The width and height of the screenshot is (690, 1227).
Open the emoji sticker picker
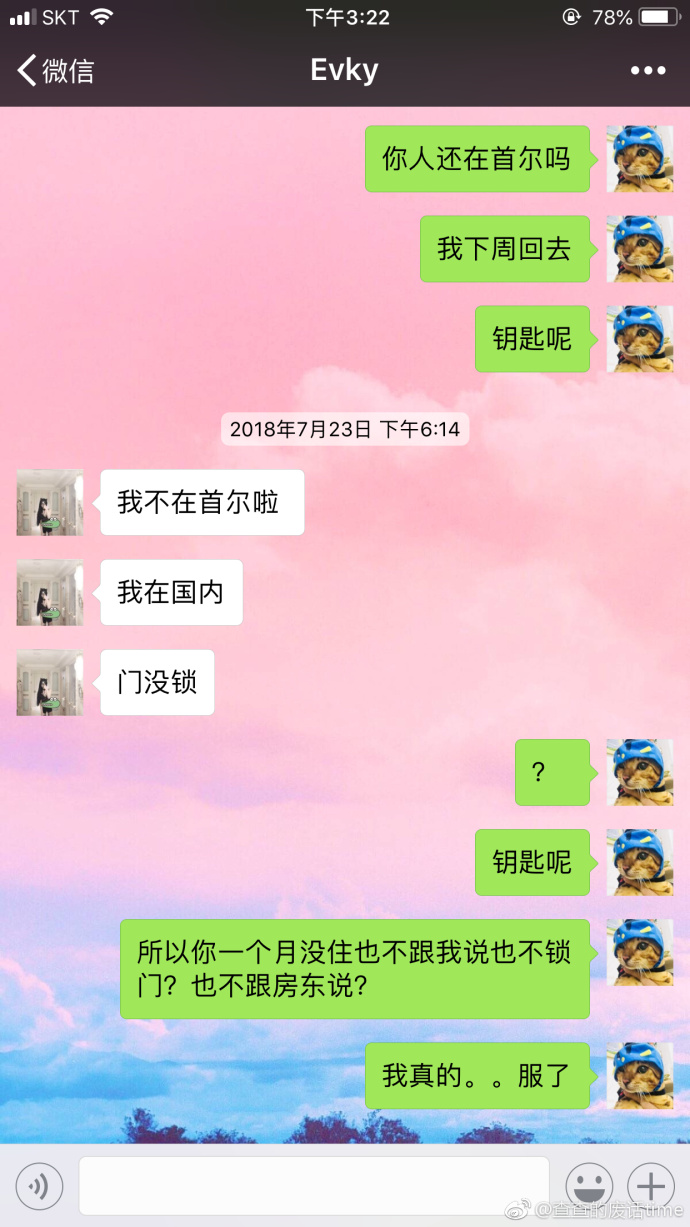tap(589, 1187)
